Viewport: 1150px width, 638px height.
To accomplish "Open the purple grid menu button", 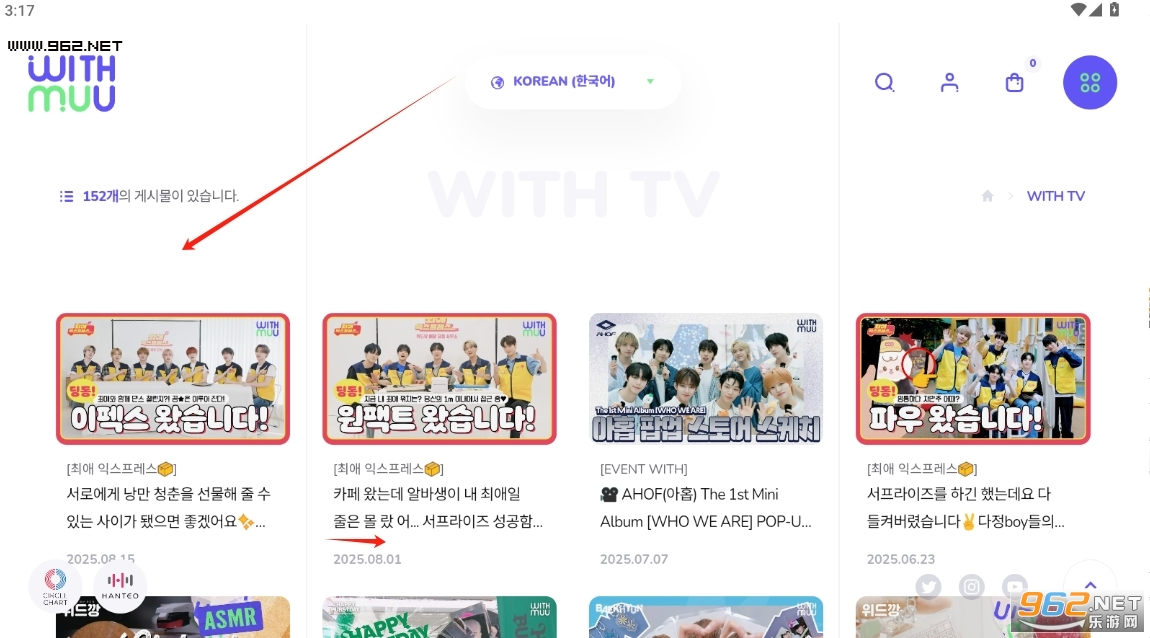I will (1090, 83).
